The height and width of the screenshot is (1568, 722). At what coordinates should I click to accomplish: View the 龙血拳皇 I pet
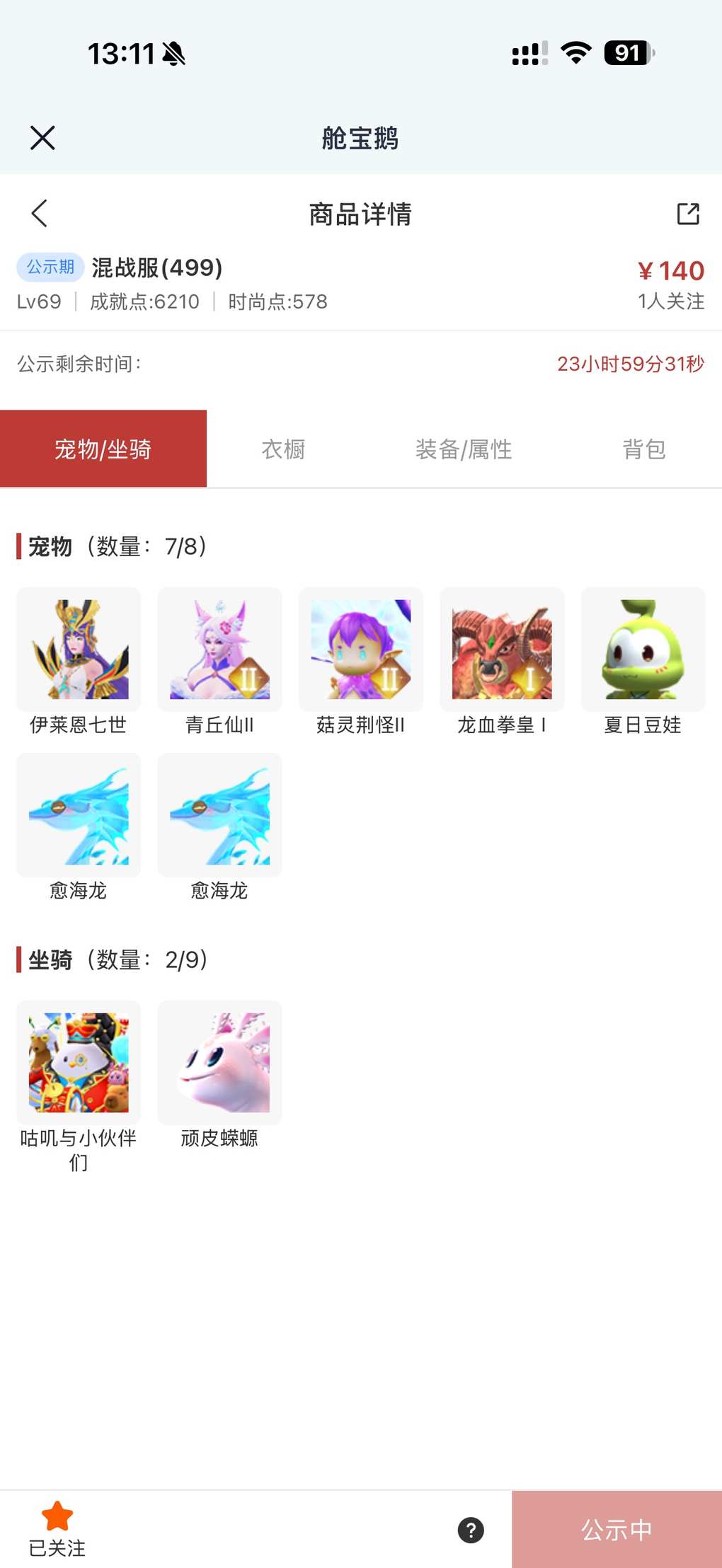click(502, 650)
